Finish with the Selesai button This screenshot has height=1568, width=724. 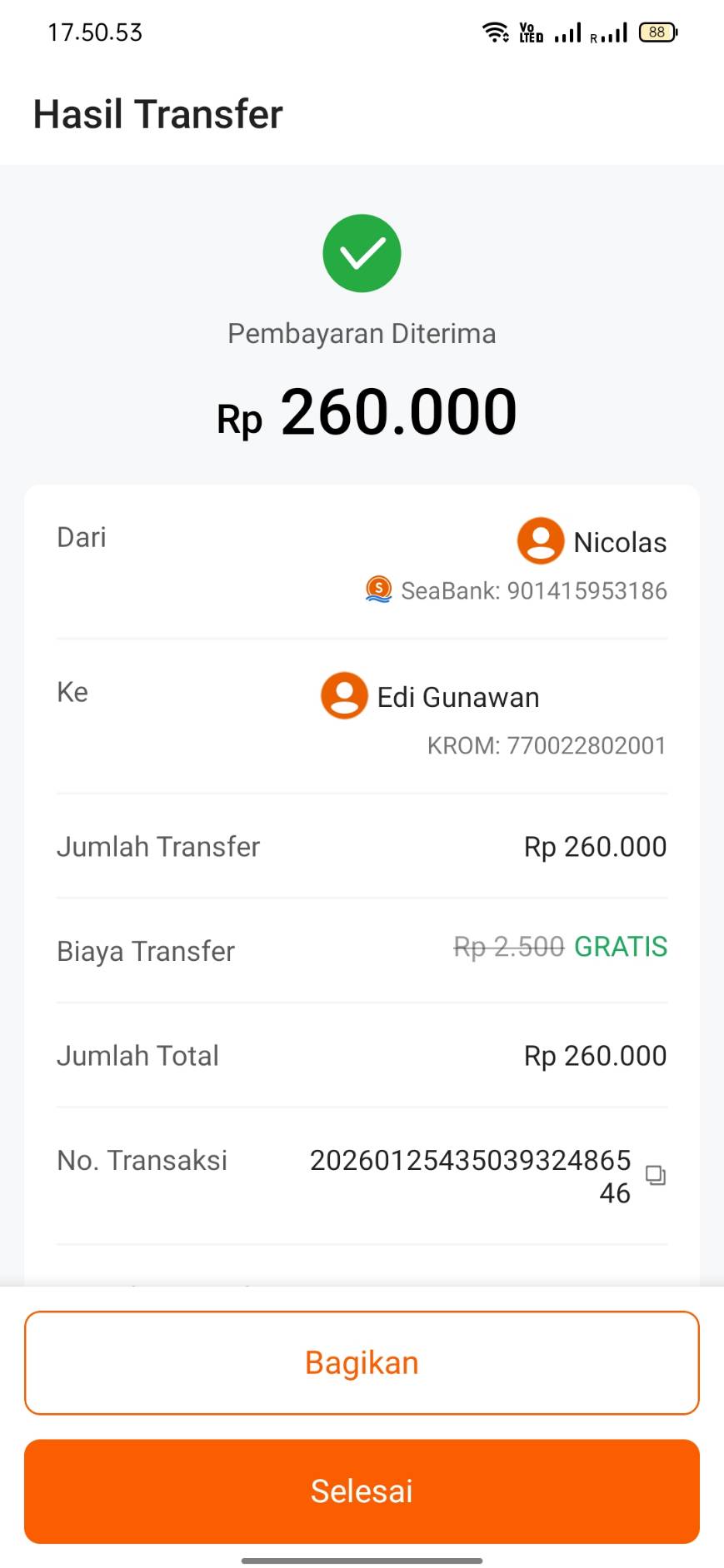[x=362, y=1491]
